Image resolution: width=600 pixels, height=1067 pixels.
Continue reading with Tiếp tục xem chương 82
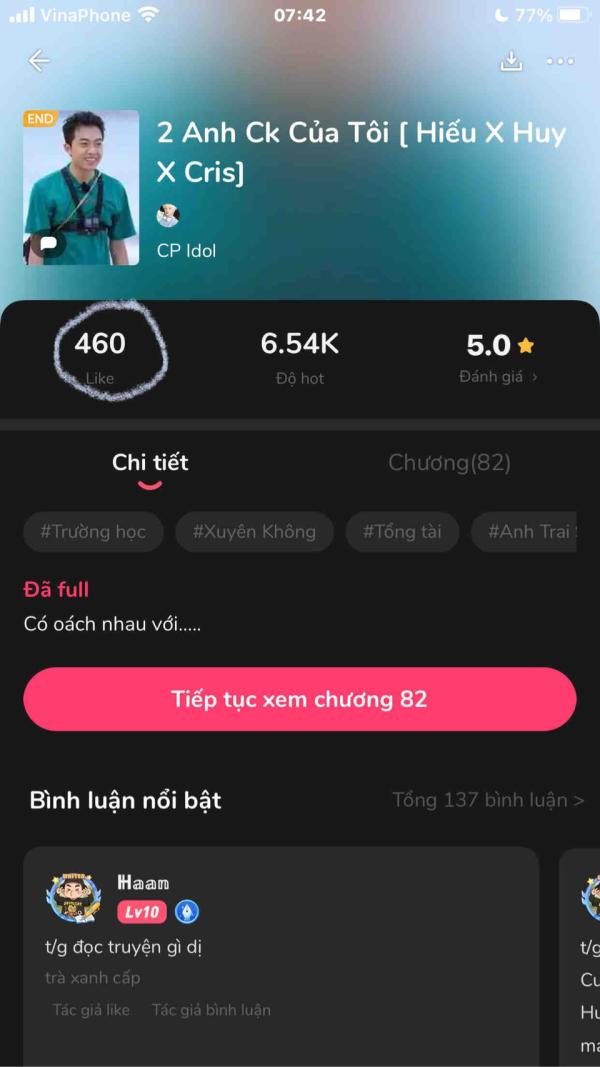pos(299,699)
